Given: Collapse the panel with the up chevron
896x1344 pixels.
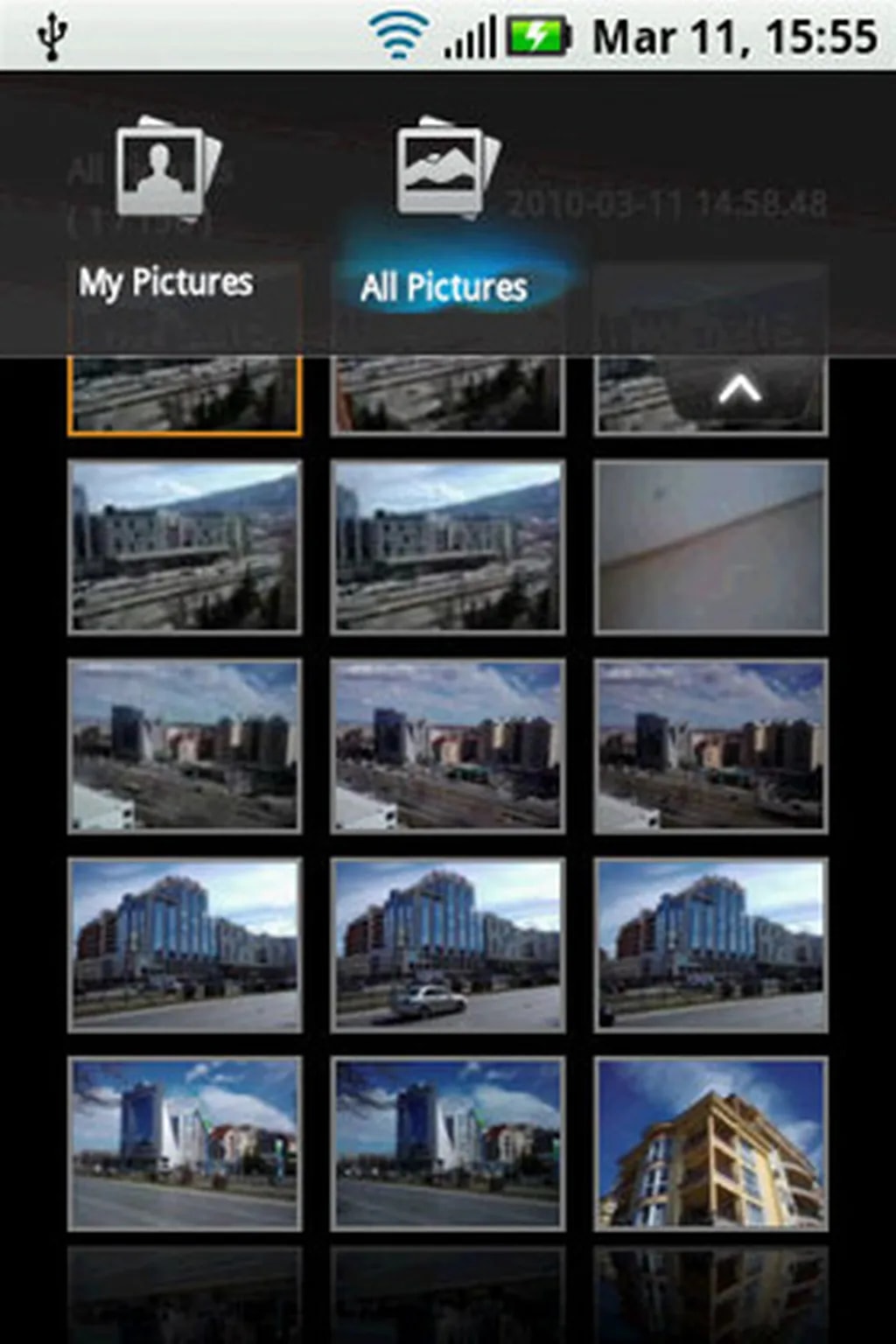Looking at the screenshot, I should click(740, 388).
